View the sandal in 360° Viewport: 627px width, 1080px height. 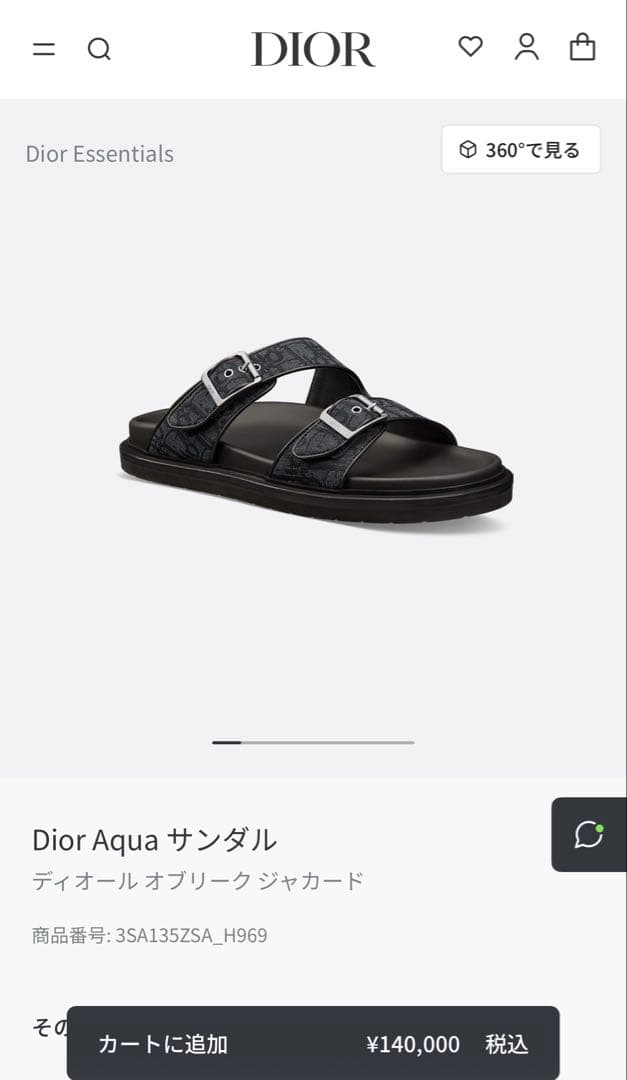click(x=520, y=150)
